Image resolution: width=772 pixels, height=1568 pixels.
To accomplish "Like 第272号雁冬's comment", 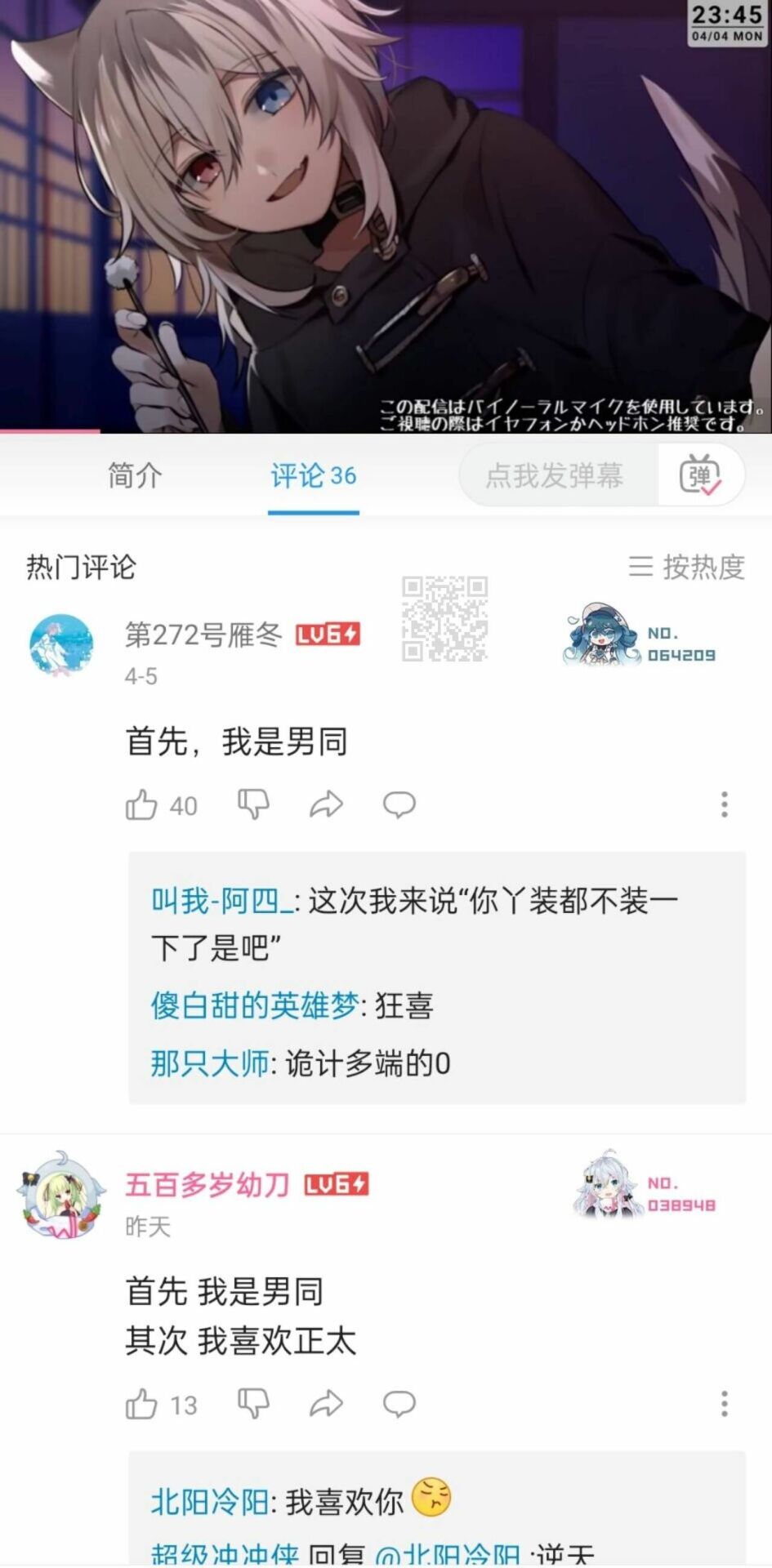I will click(141, 805).
